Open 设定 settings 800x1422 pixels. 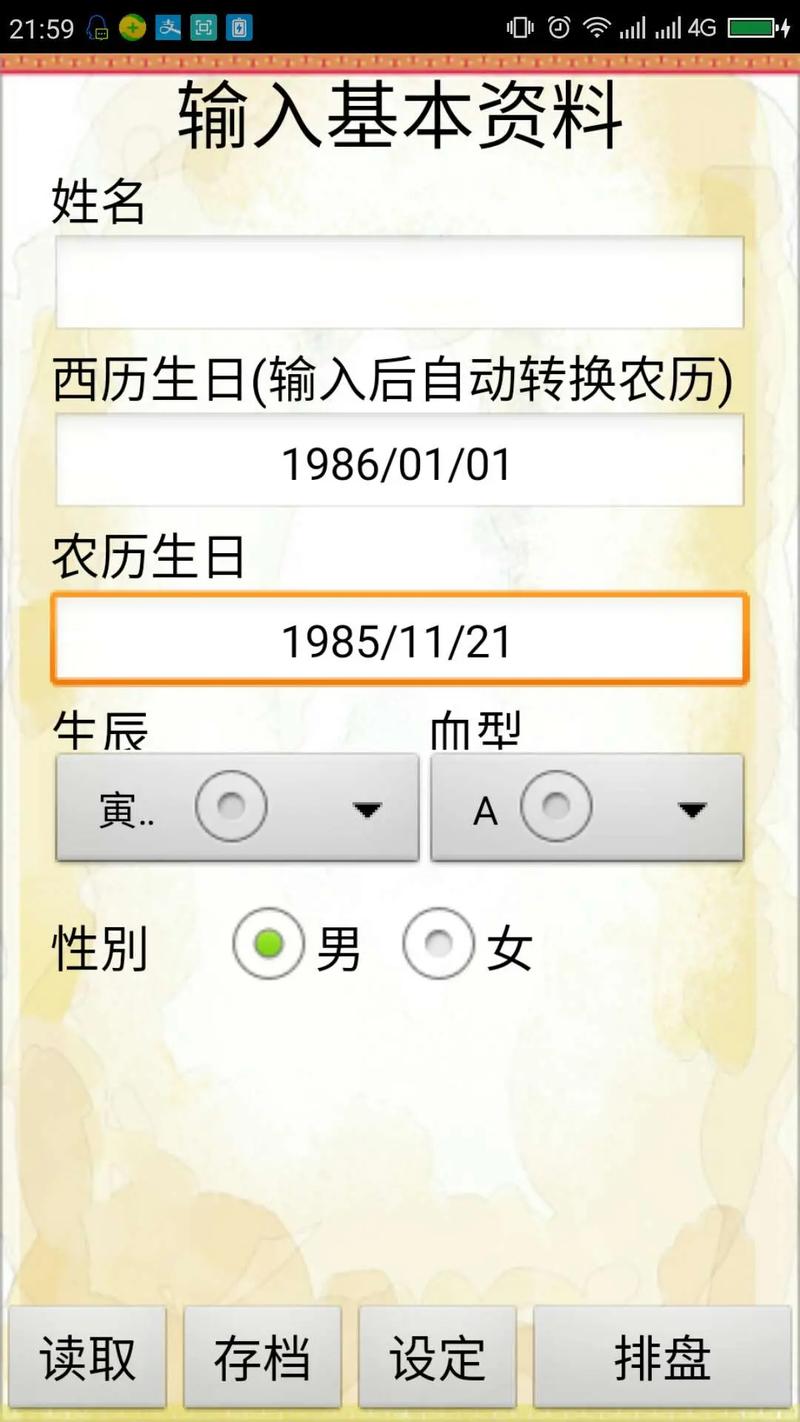[438, 1357]
